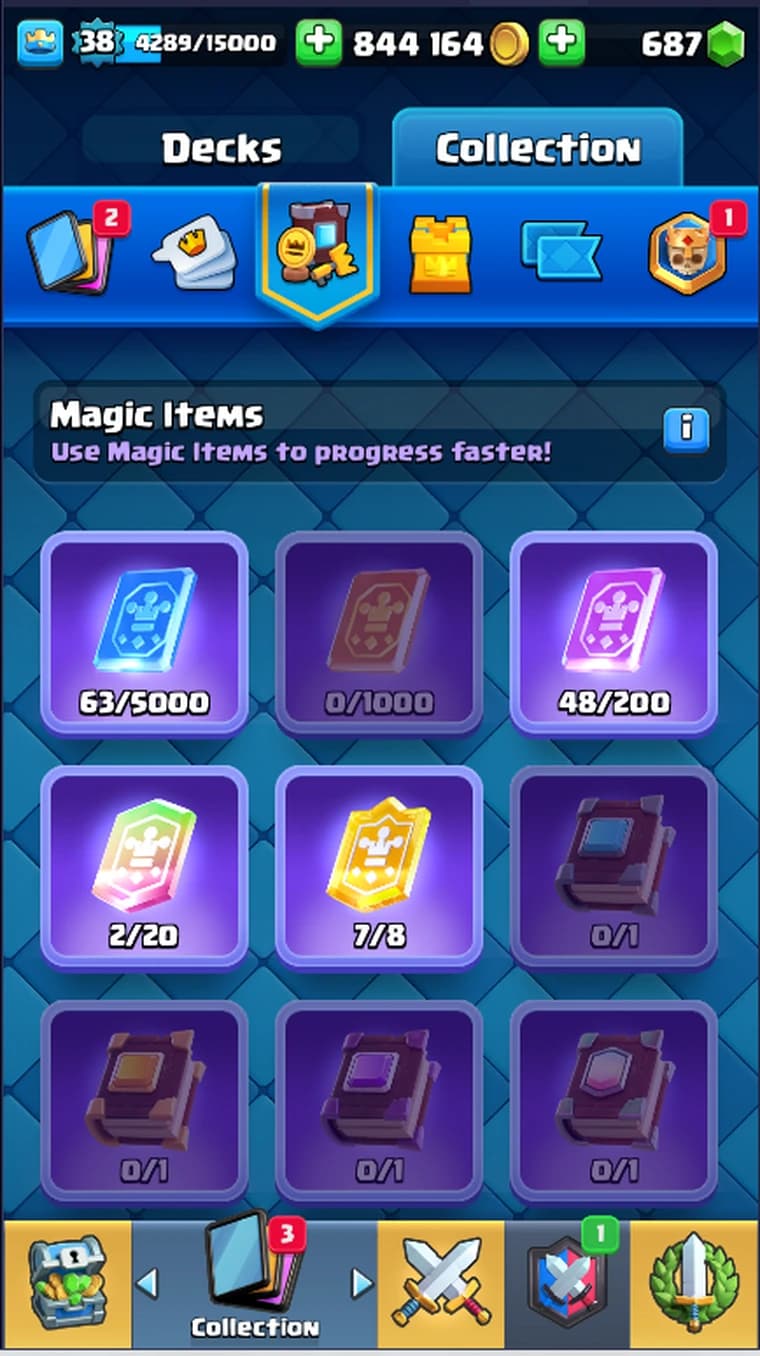Image resolution: width=760 pixels, height=1356 pixels.
Task: Open the clan shield tab
Action: tap(567, 1284)
